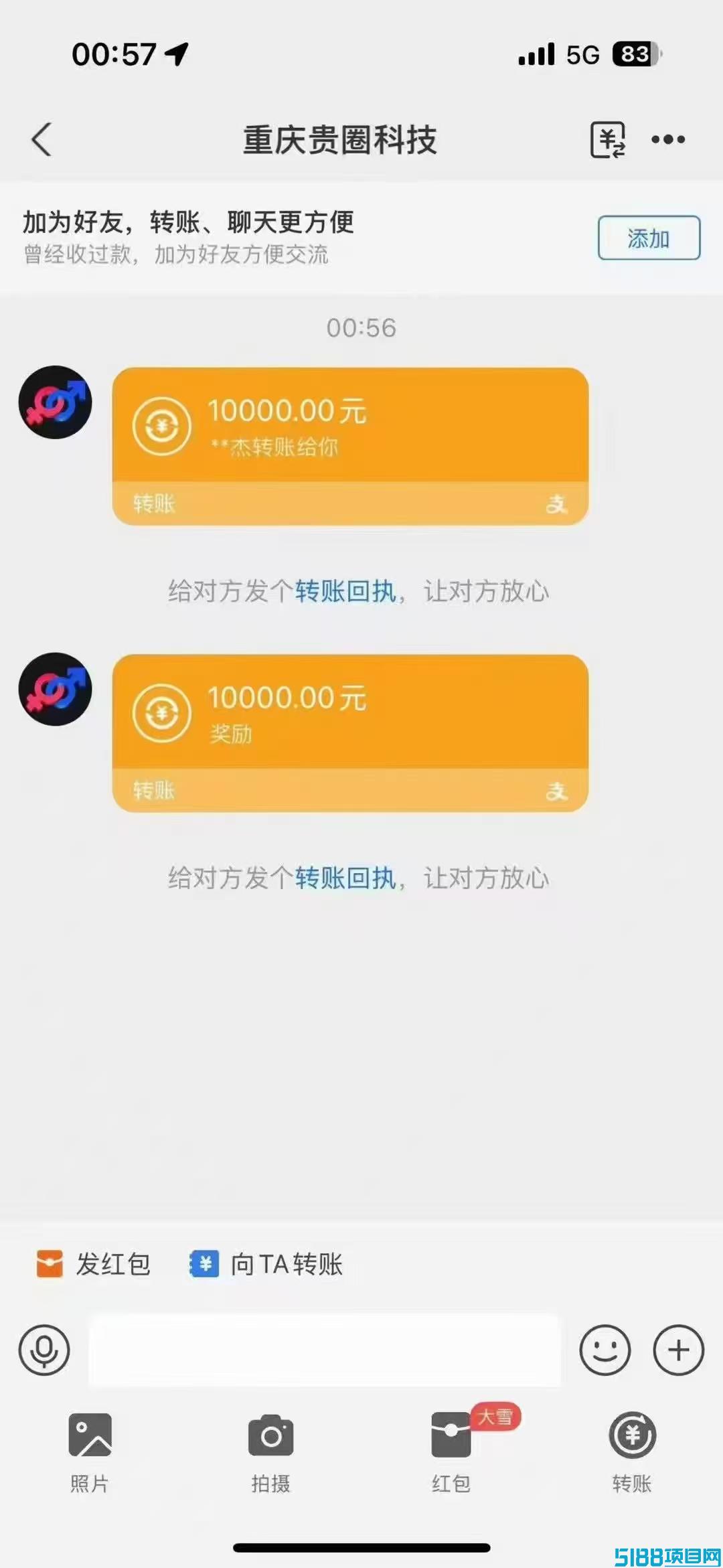Tap the 添加 button to add friend
The height and width of the screenshot is (1568, 723).
point(649,238)
